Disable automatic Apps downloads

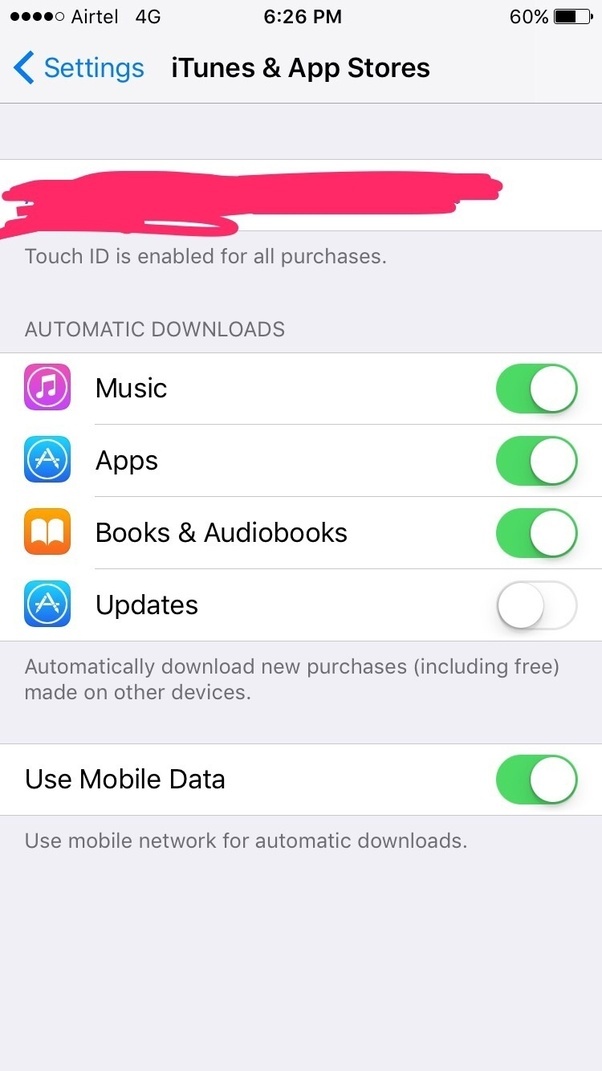[x=536, y=461]
